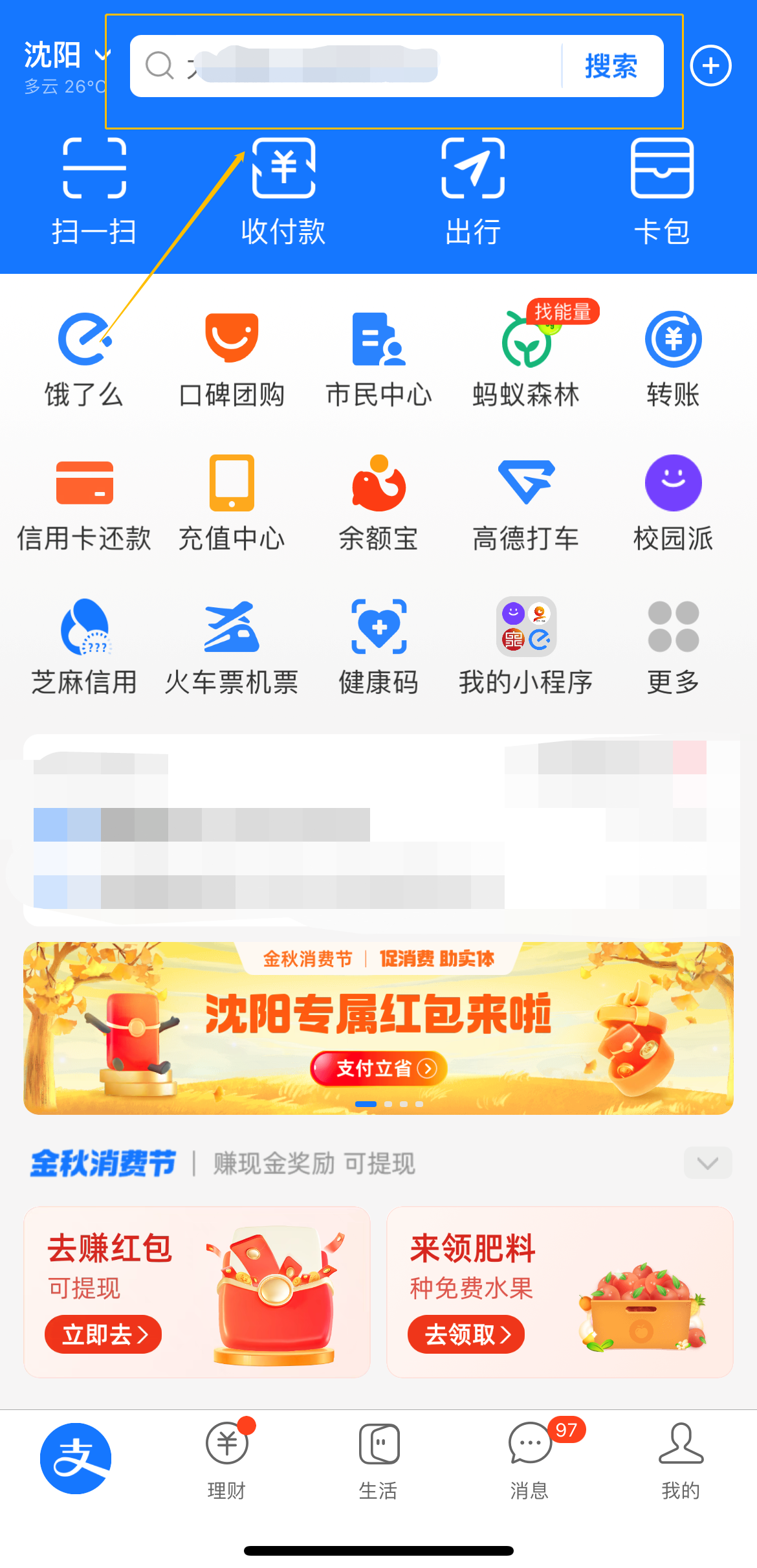This screenshot has height=1568, width=757.
Task: Open 扫一扫 scanner
Action: pos(94,191)
